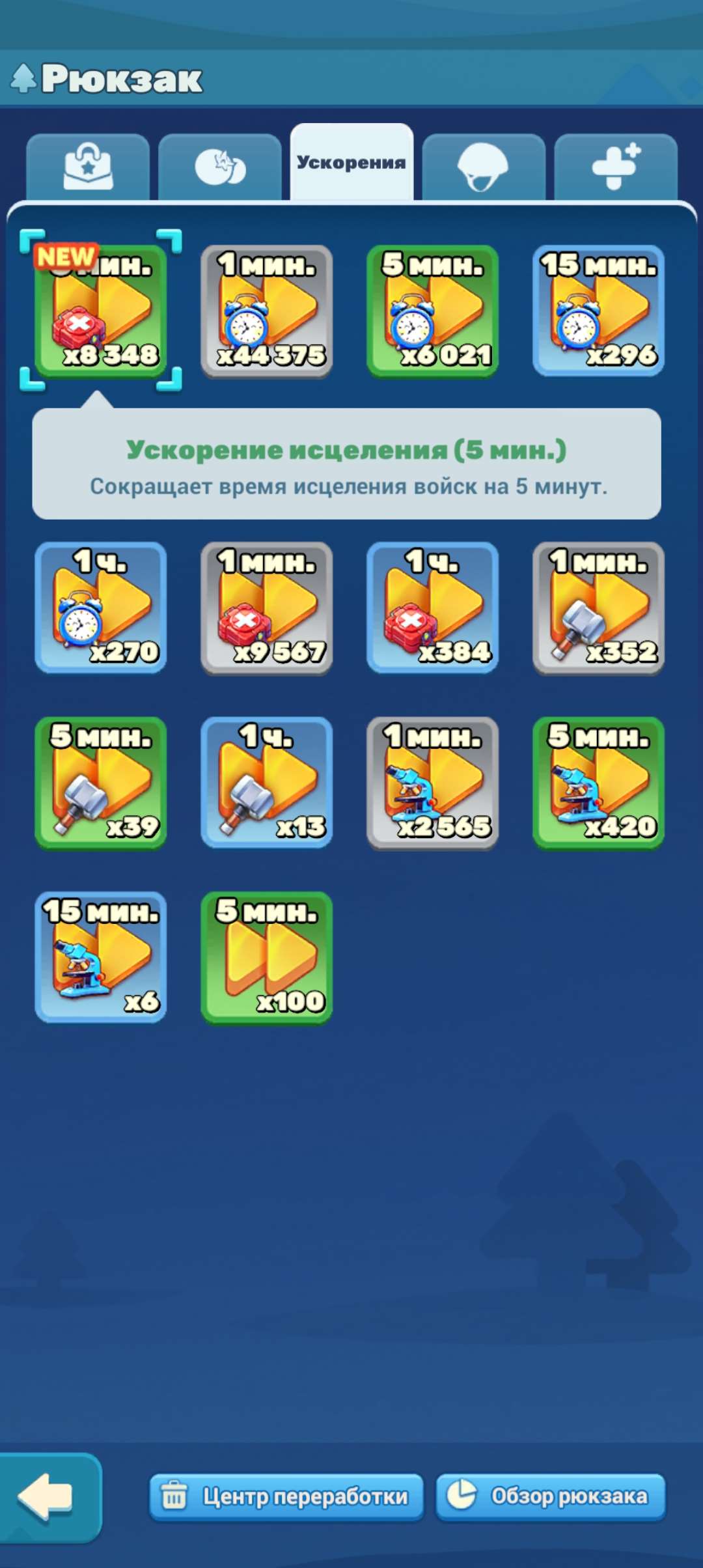This screenshot has width=703, height=1568.
Task: Open the starred bag tab
Action: pyautogui.click(x=87, y=166)
